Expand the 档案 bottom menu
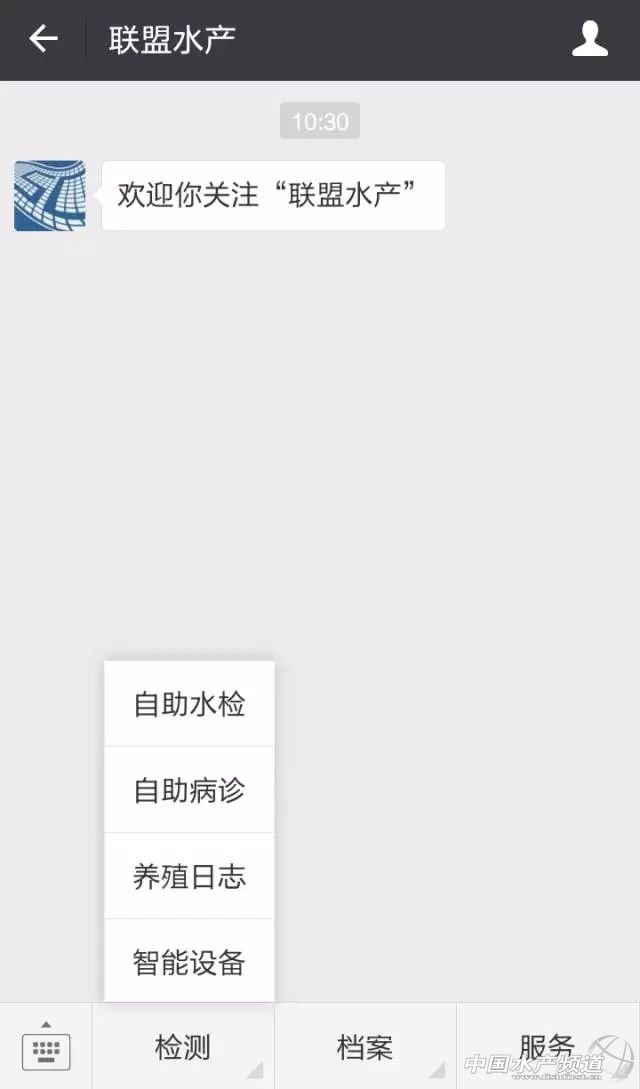Image resolution: width=640 pixels, height=1089 pixels. coord(365,1047)
